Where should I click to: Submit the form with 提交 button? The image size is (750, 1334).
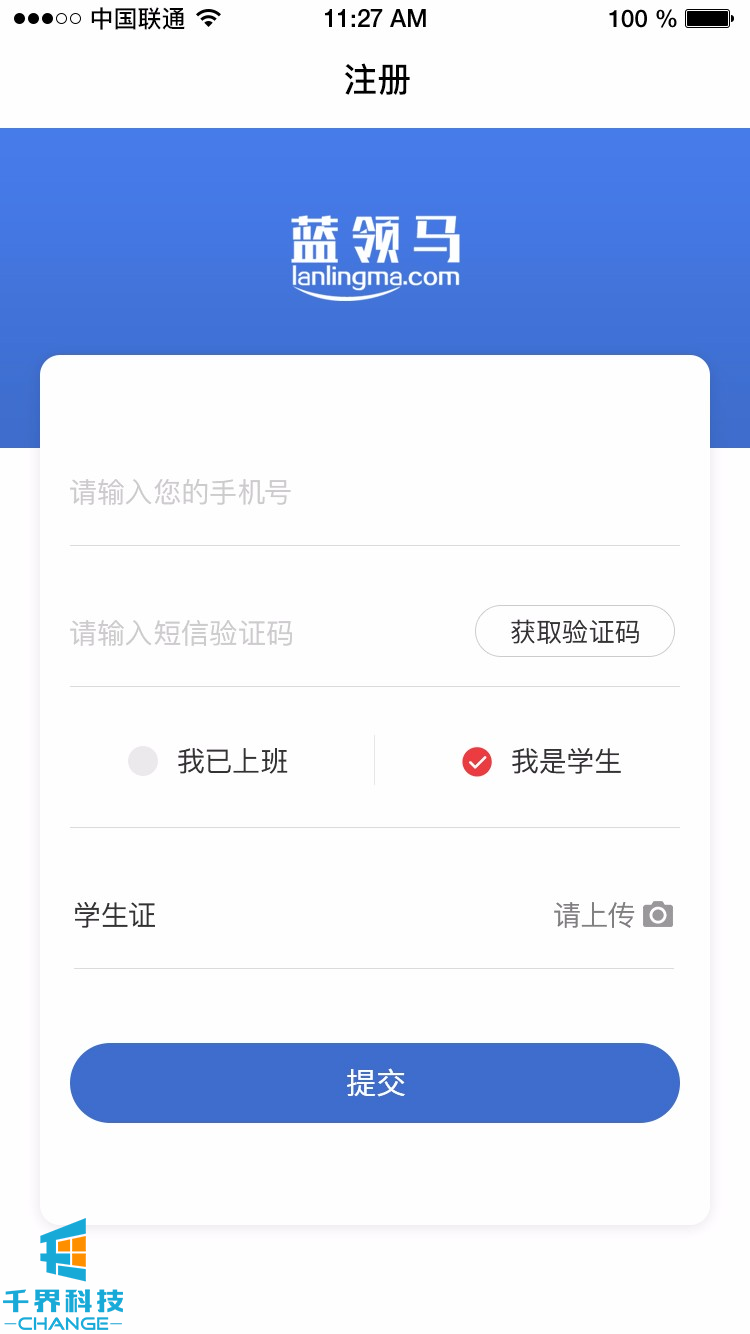[375, 1083]
